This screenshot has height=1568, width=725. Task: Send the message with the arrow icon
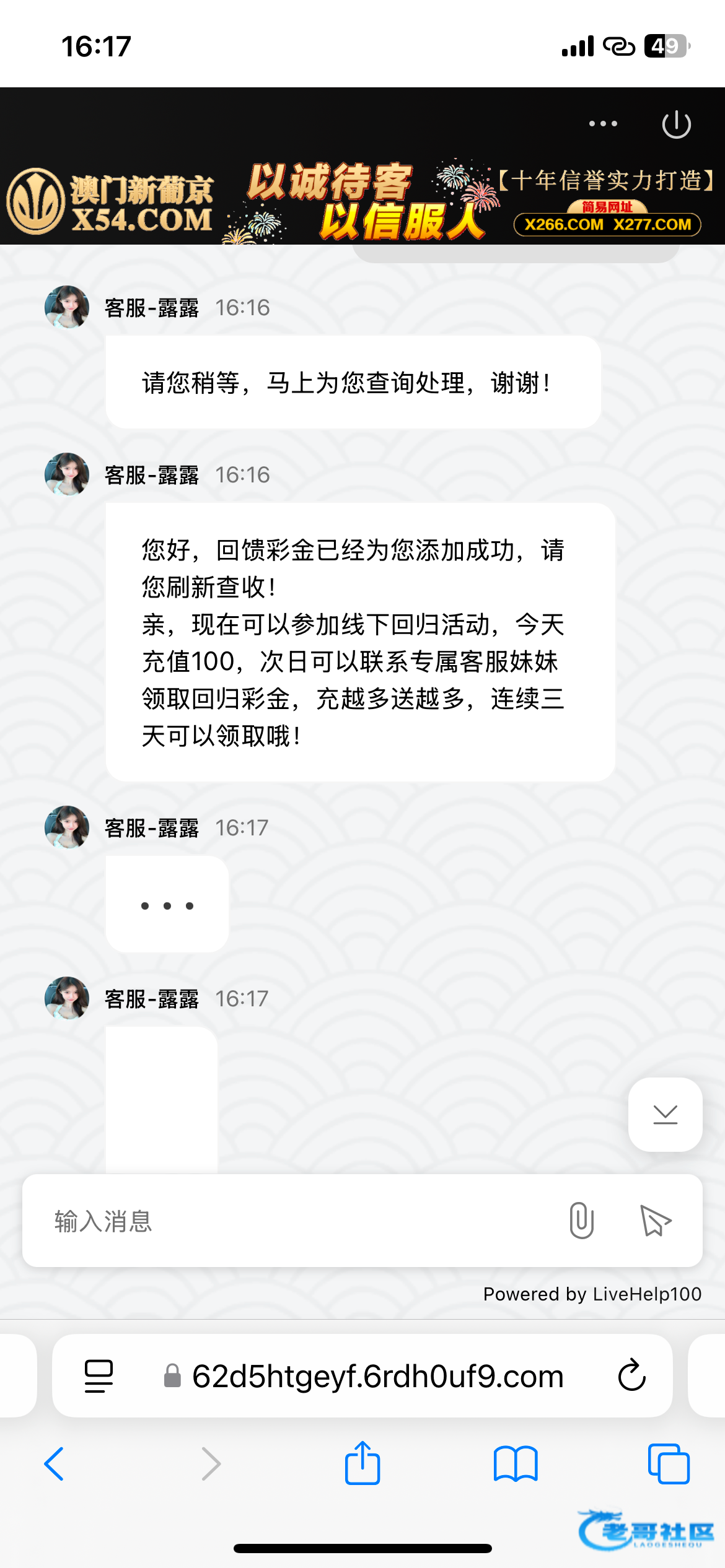tap(655, 1221)
